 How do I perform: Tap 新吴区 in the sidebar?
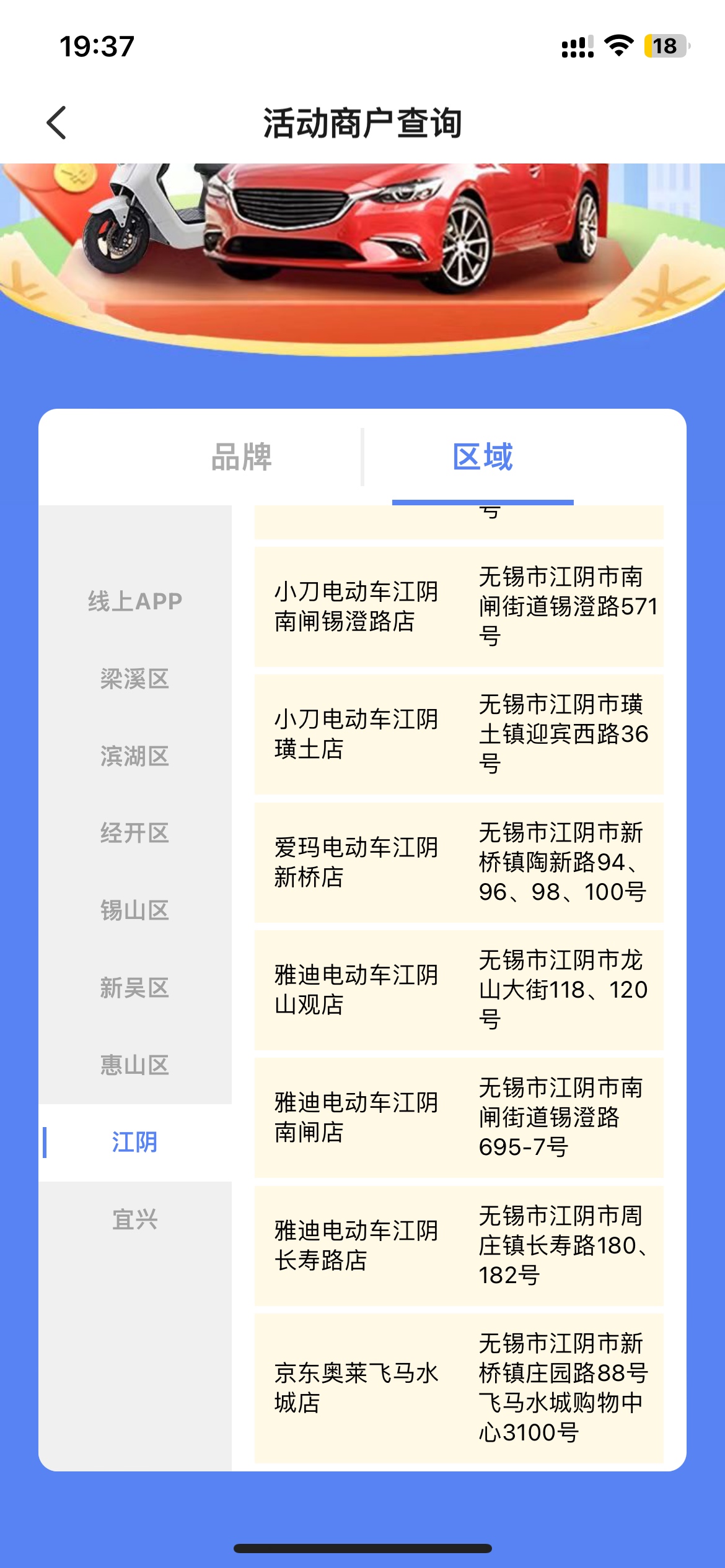(135, 988)
